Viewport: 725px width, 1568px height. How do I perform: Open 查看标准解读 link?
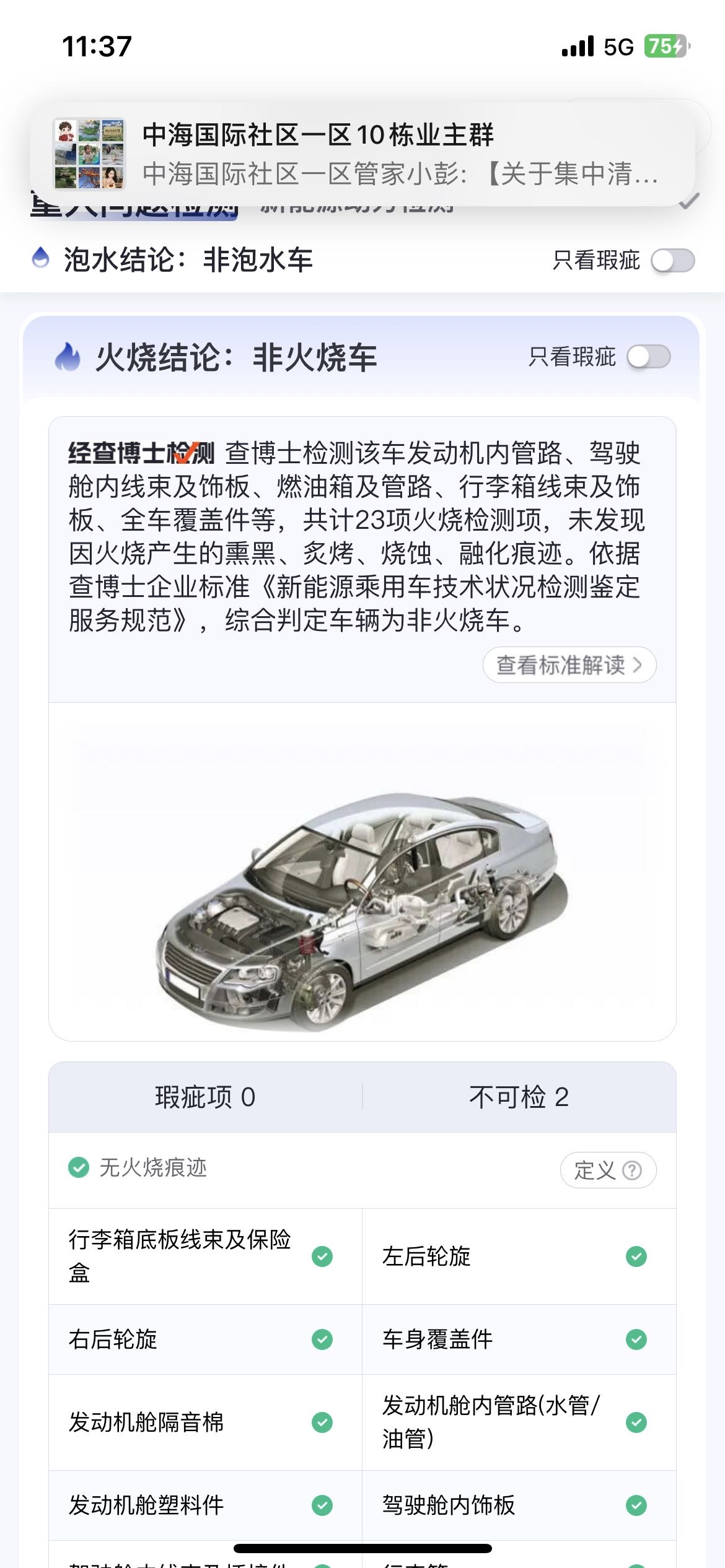569,665
